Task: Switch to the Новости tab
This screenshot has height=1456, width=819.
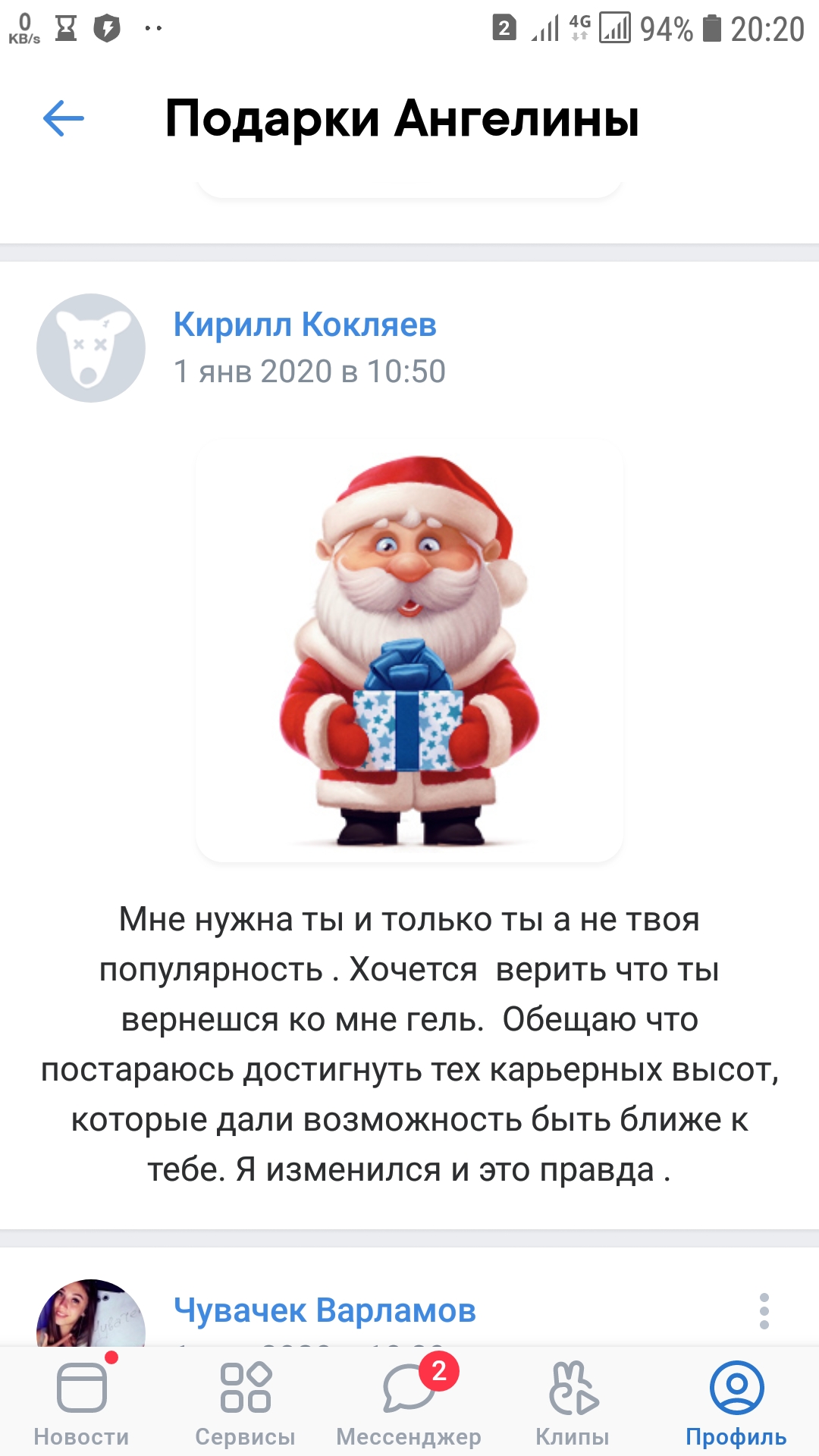Action: click(82, 1401)
